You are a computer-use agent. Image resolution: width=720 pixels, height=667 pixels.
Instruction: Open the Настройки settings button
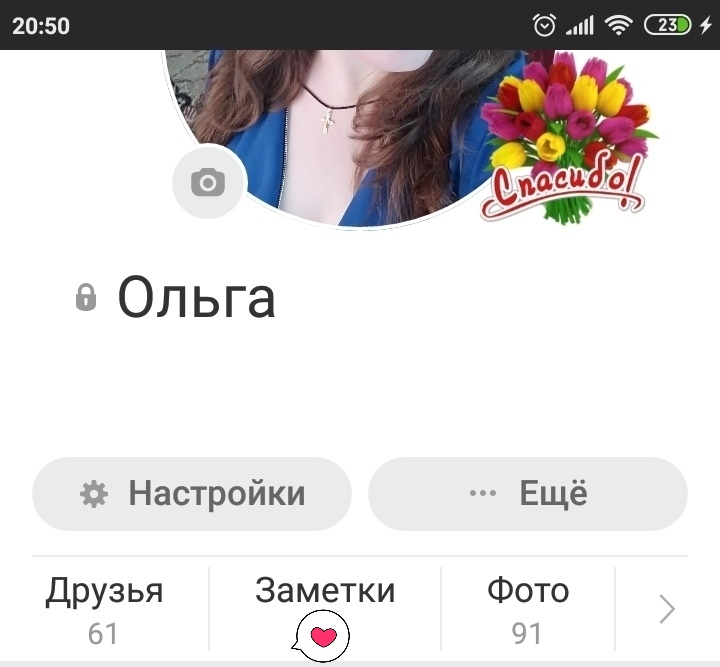192,493
